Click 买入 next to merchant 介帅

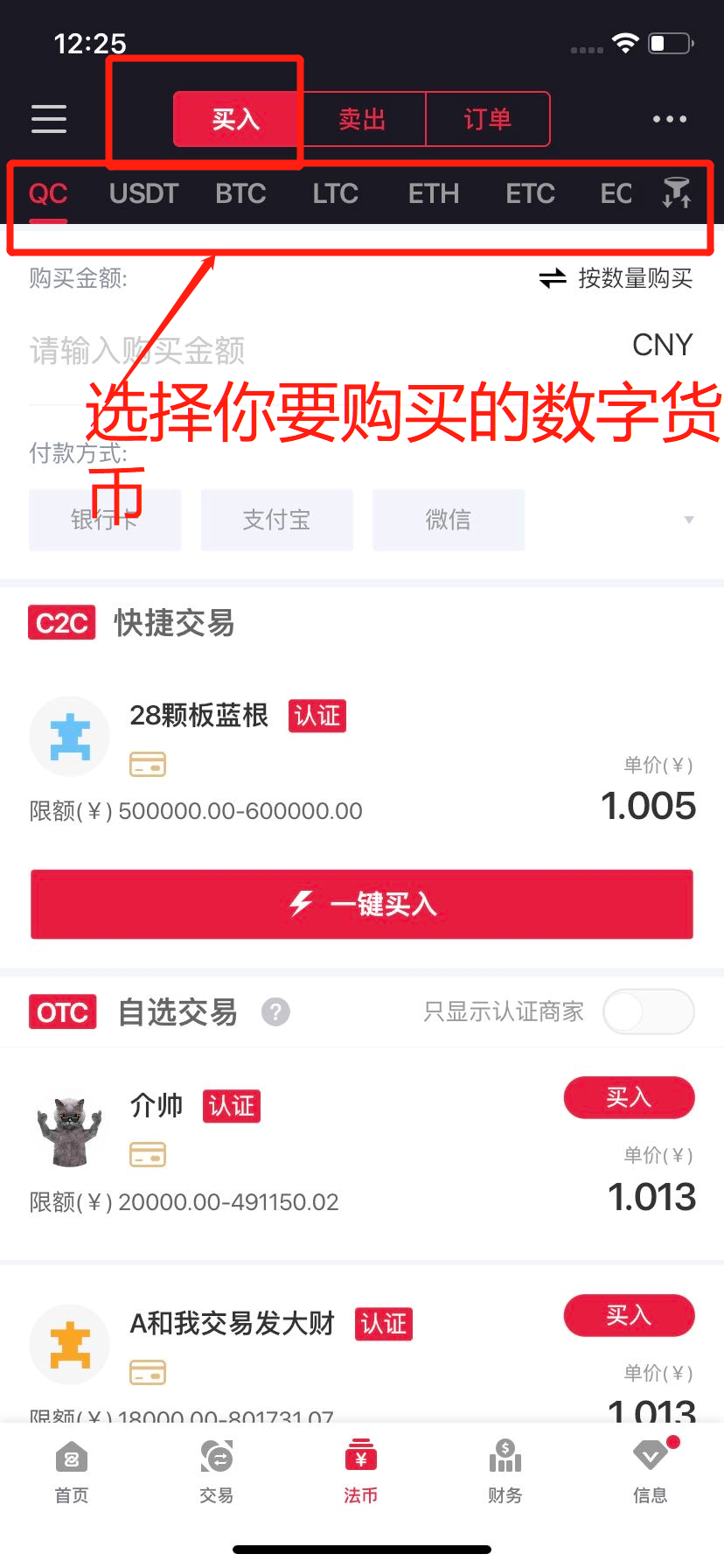tap(629, 1097)
